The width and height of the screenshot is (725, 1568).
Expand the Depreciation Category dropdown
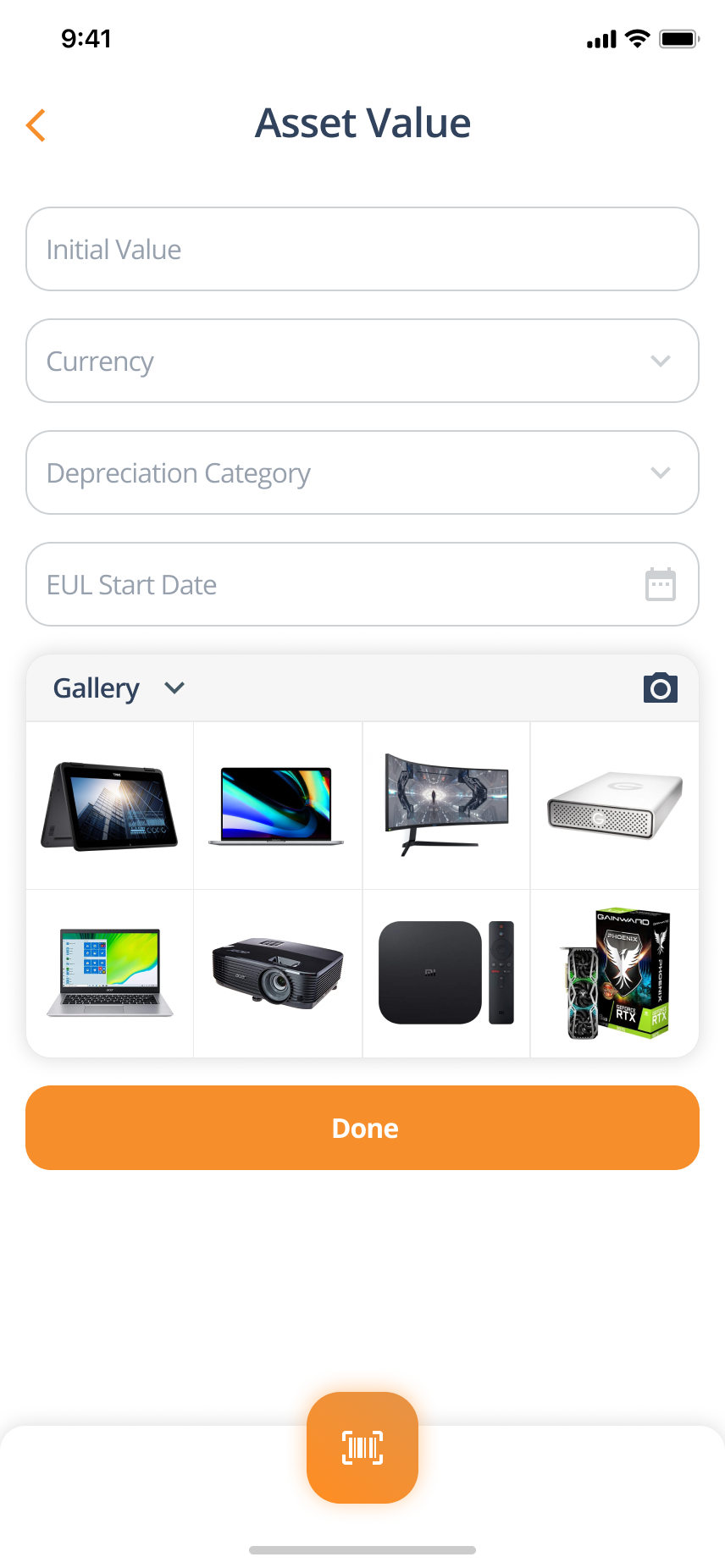[x=362, y=473]
